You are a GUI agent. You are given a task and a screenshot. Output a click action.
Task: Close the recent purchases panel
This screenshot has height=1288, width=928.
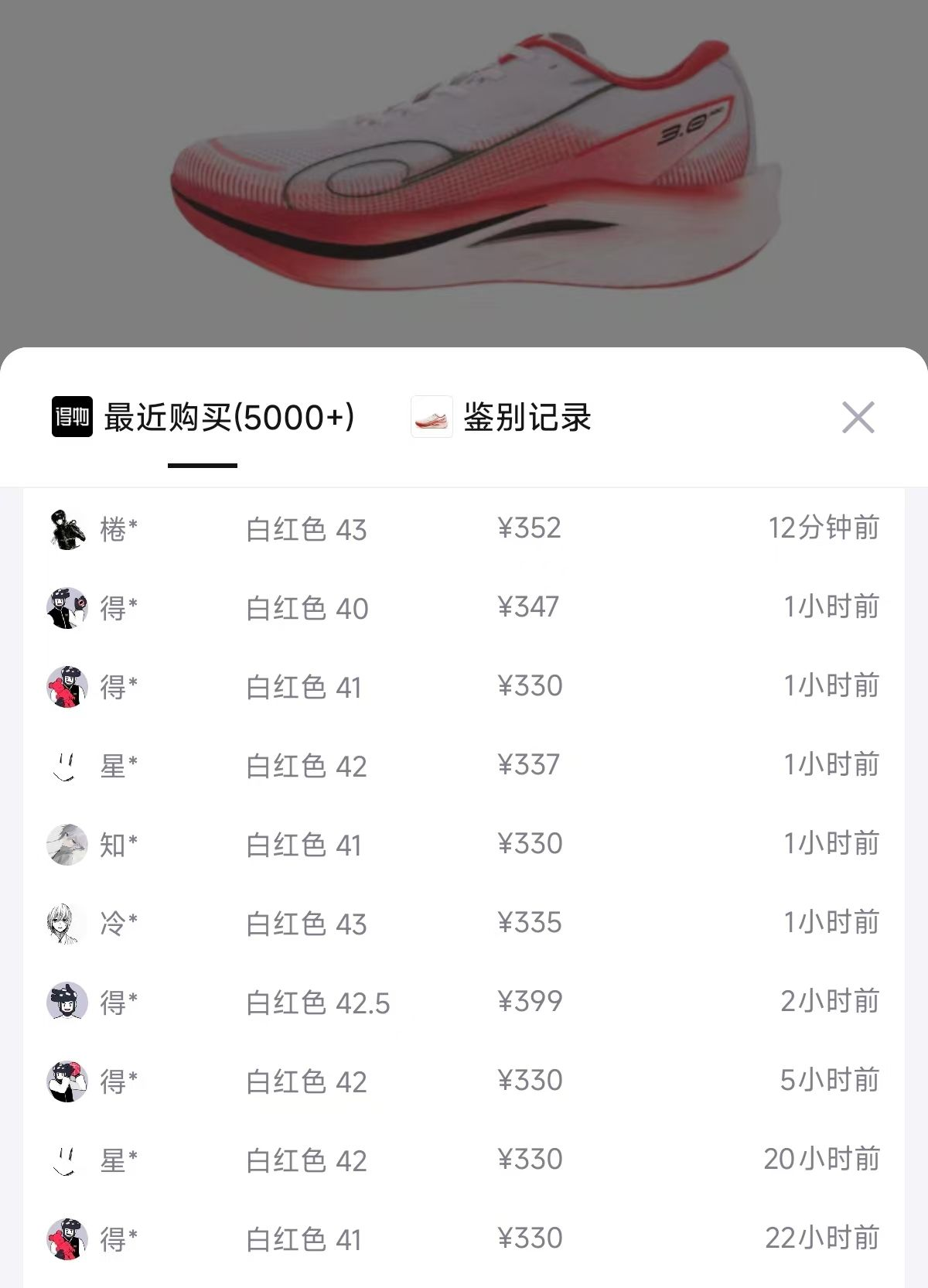(x=857, y=418)
